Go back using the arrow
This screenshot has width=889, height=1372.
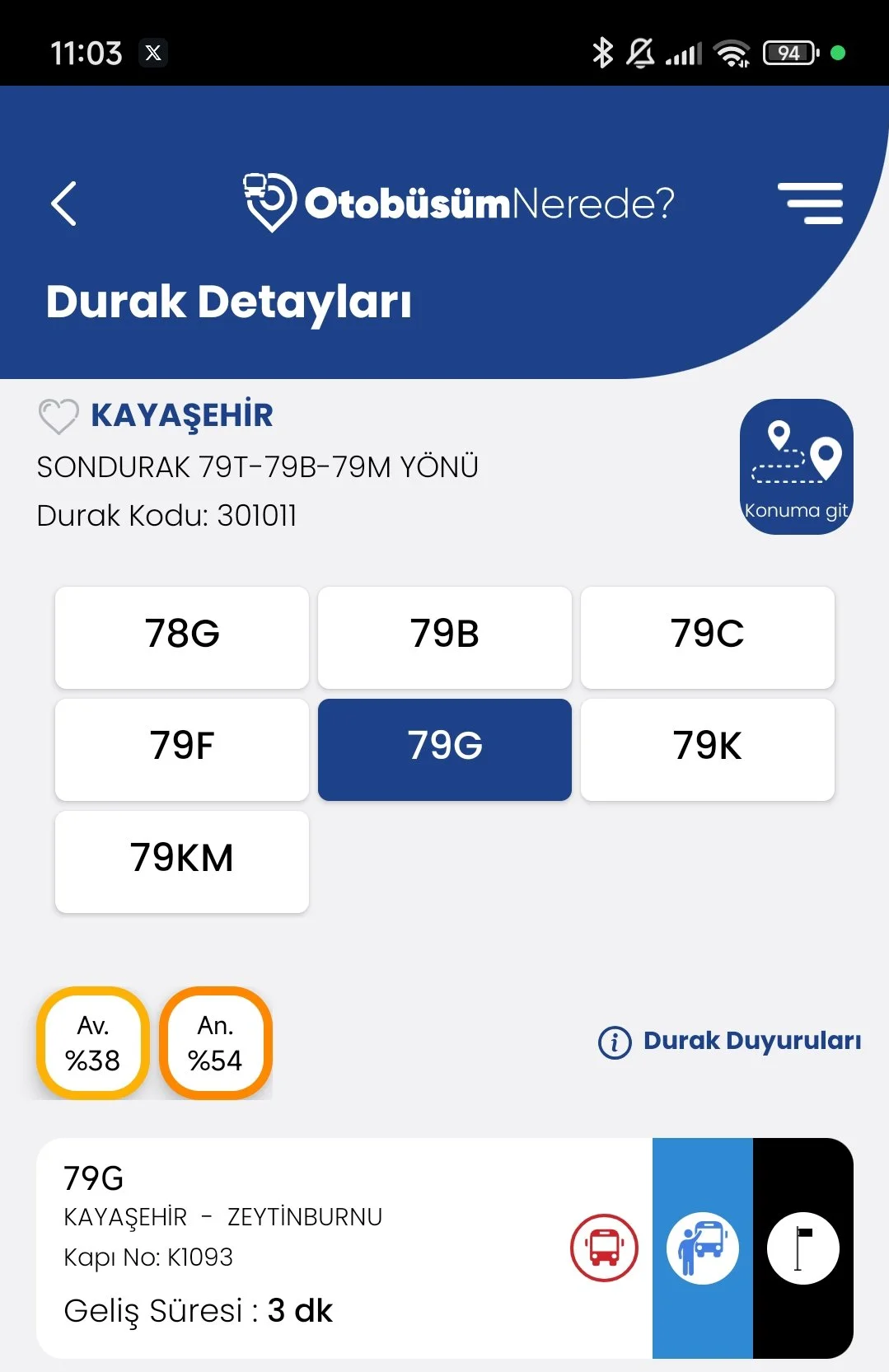64,204
